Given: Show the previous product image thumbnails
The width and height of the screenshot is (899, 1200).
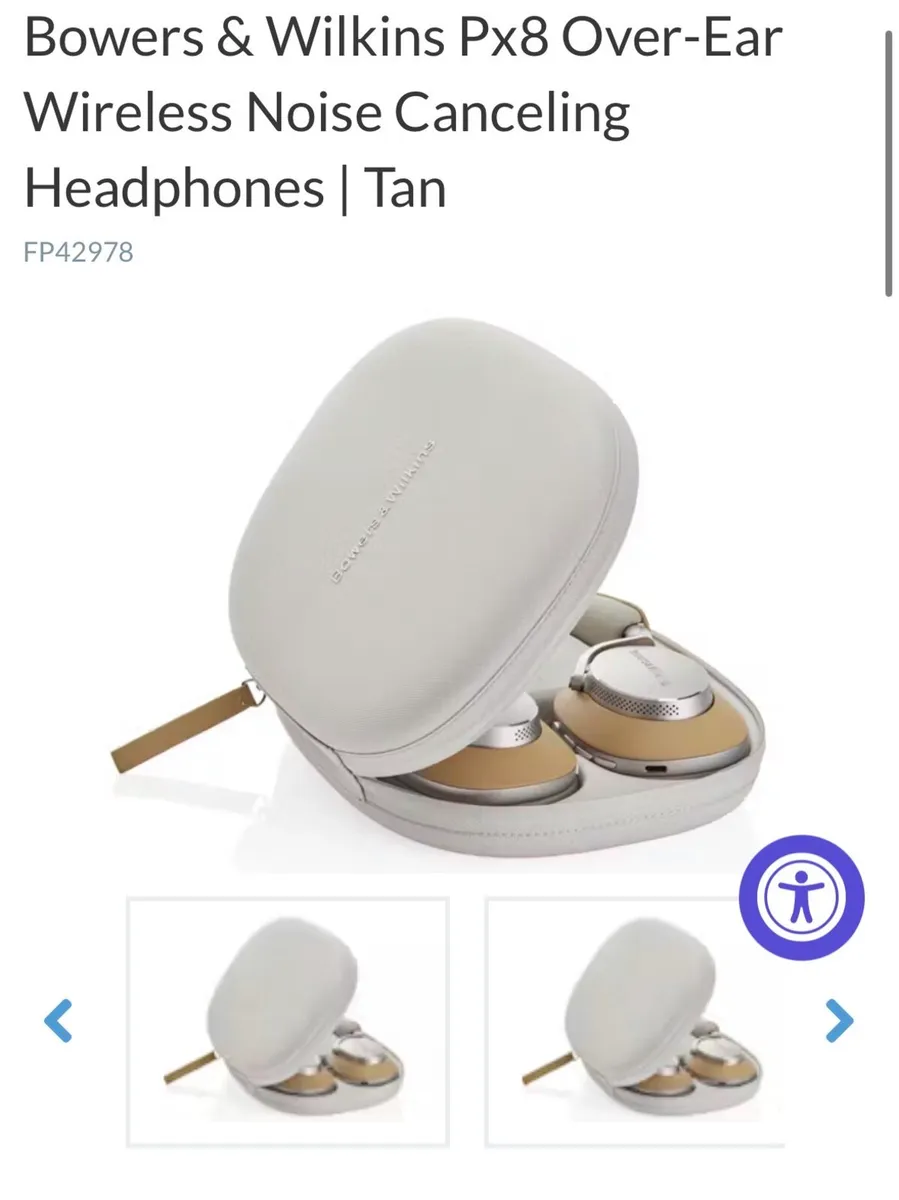Looking at the screenshot, I should 59,1022.
